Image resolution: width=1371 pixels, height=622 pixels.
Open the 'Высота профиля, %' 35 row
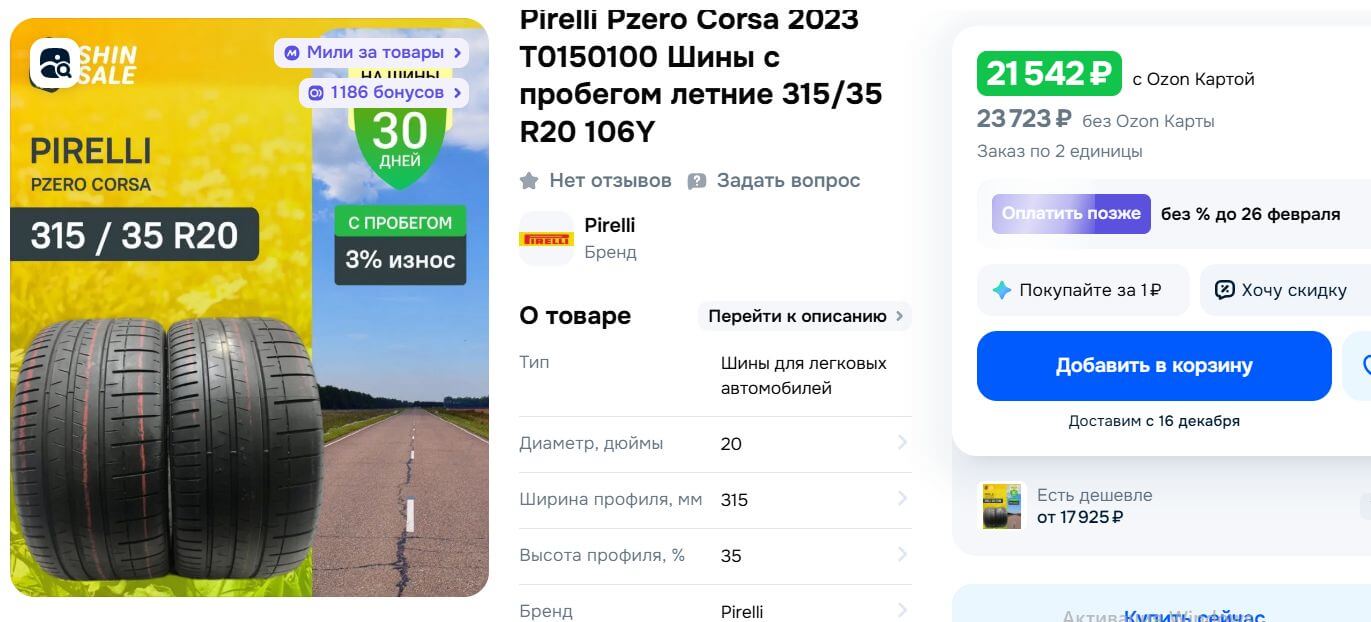click(714, 555)
